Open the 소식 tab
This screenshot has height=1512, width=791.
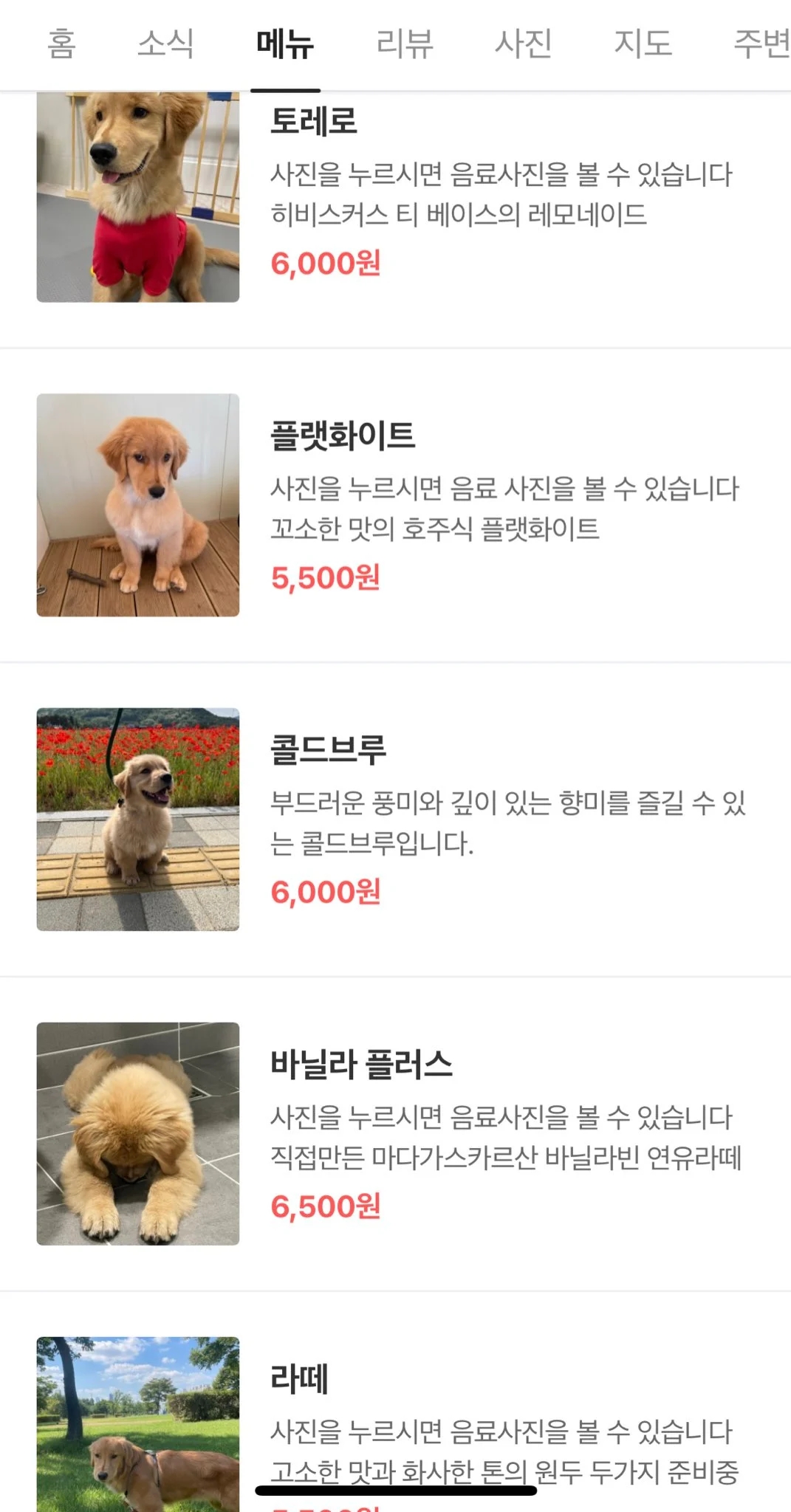click(x=166, y=44)
